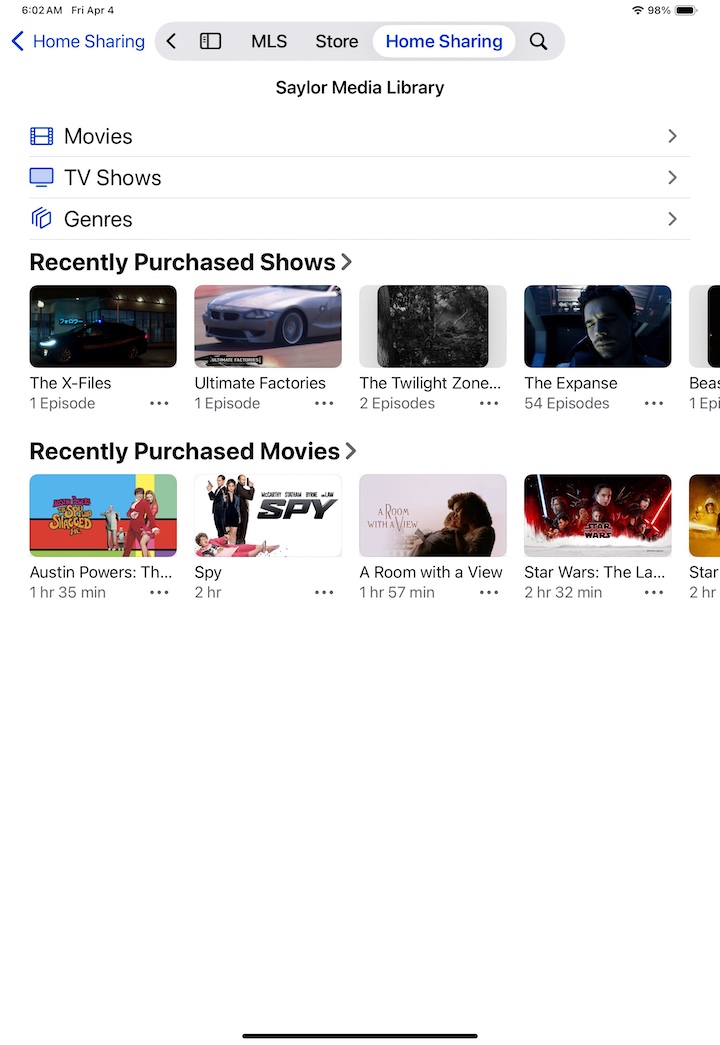Open The X-Files show tile
Viewport: 720px width, 1045px height.
click(103, 326)
